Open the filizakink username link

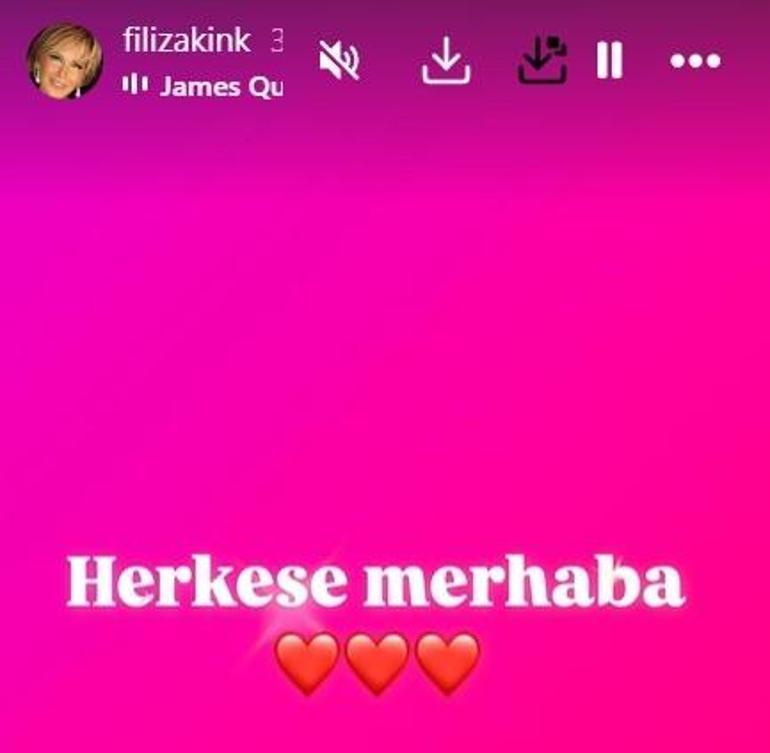185,41
